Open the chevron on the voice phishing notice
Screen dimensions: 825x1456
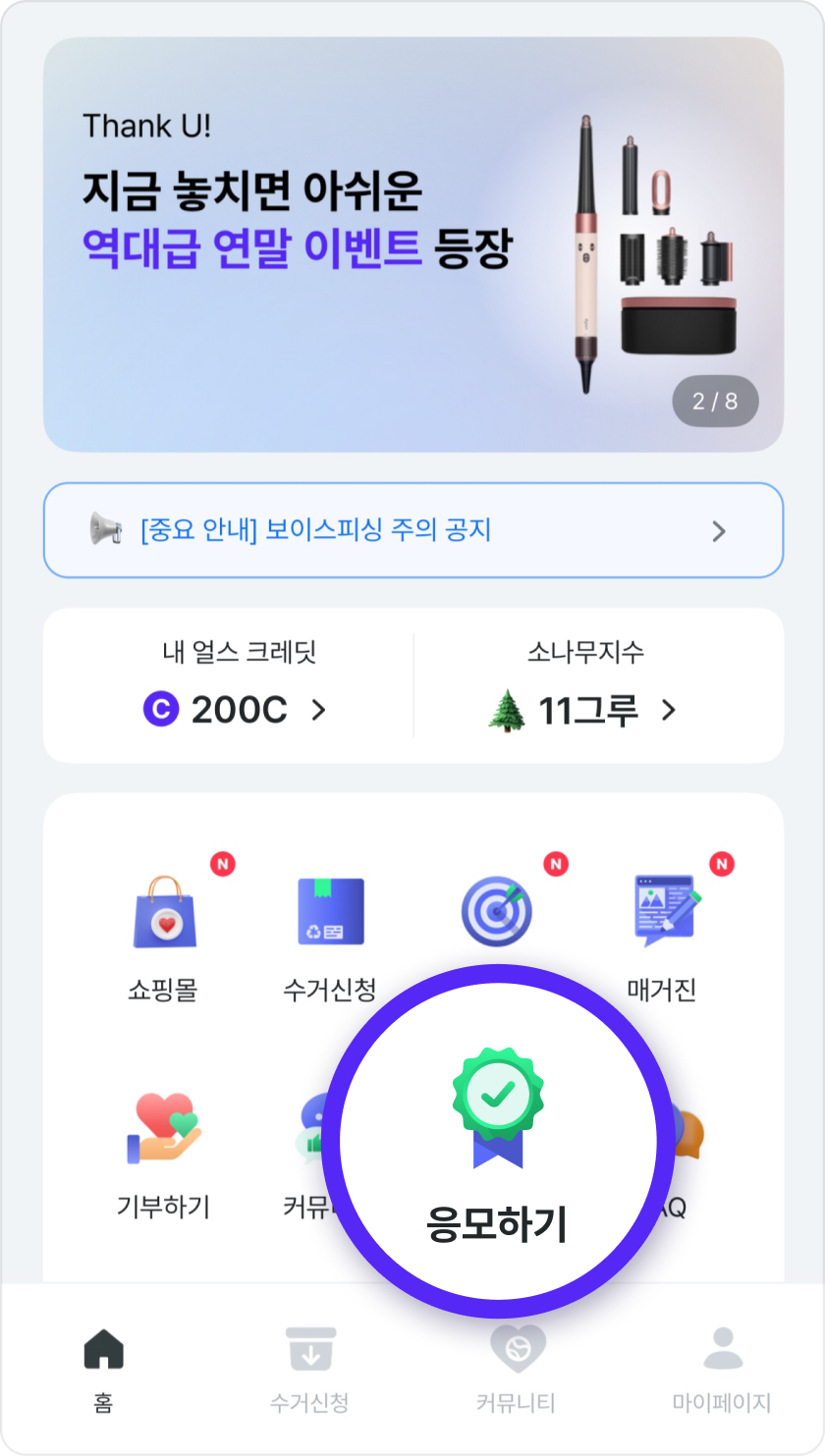click(x=718, y=530)
